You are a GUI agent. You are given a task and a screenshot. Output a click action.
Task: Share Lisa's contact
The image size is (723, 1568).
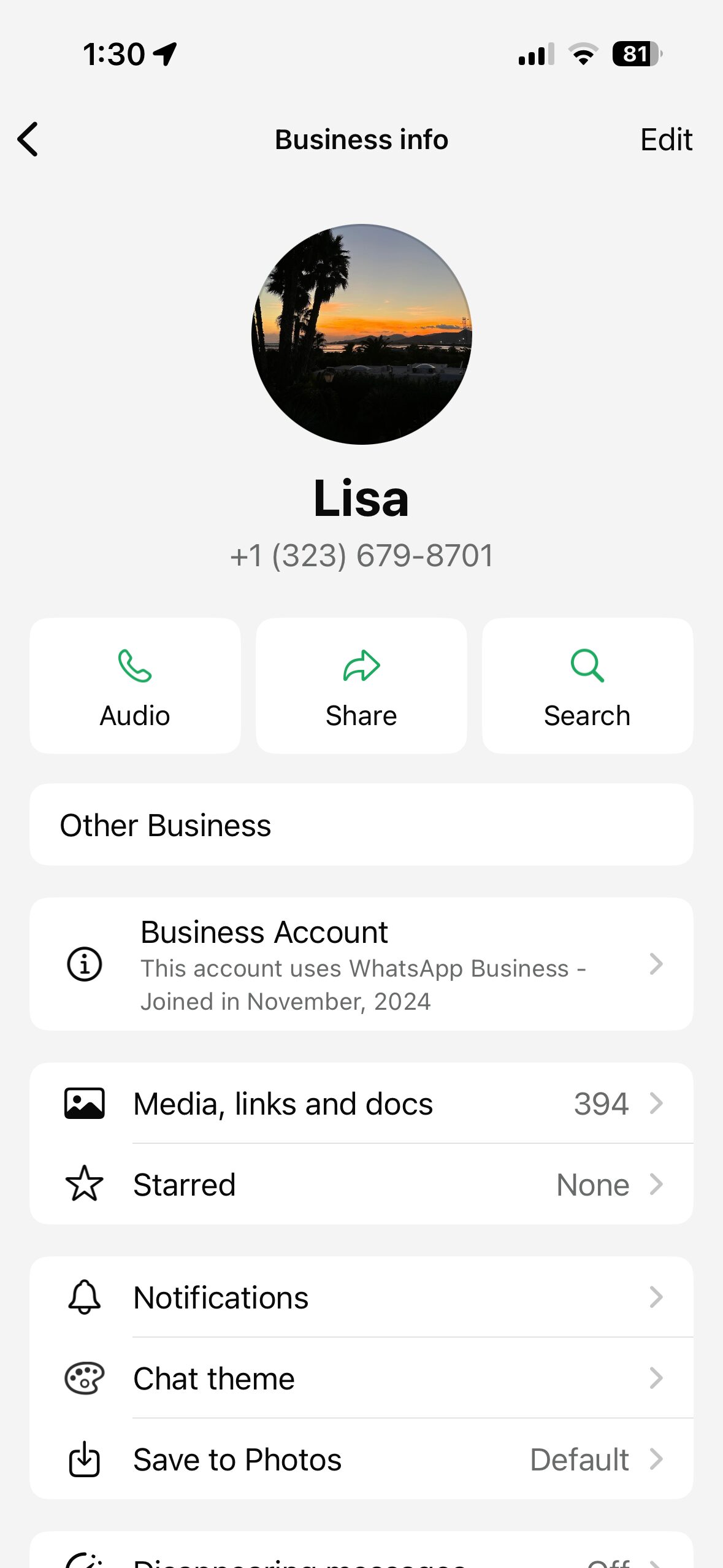point(361,686)
